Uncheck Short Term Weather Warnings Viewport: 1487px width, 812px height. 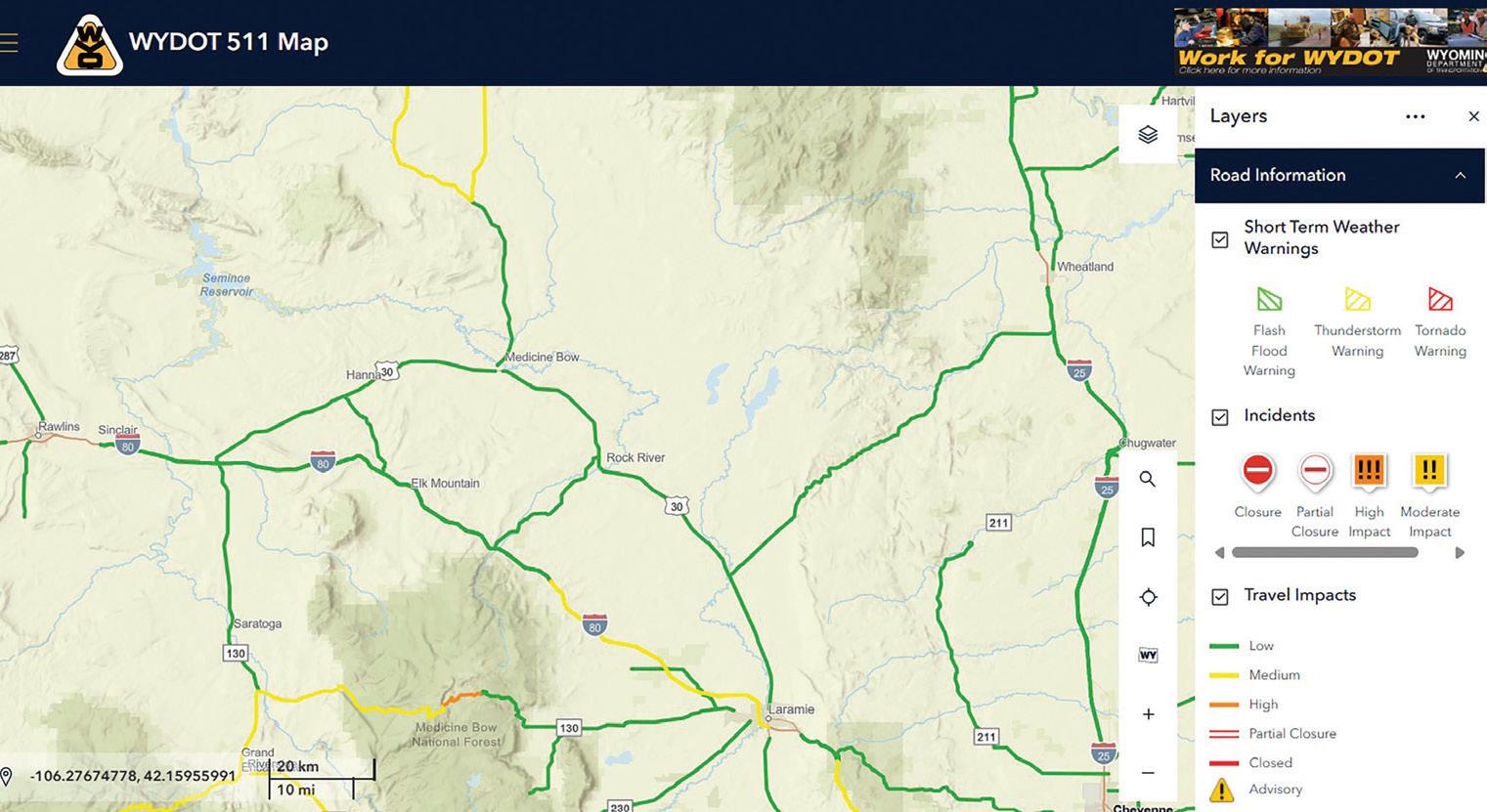pyautogui.click(x=1220, y=239)
